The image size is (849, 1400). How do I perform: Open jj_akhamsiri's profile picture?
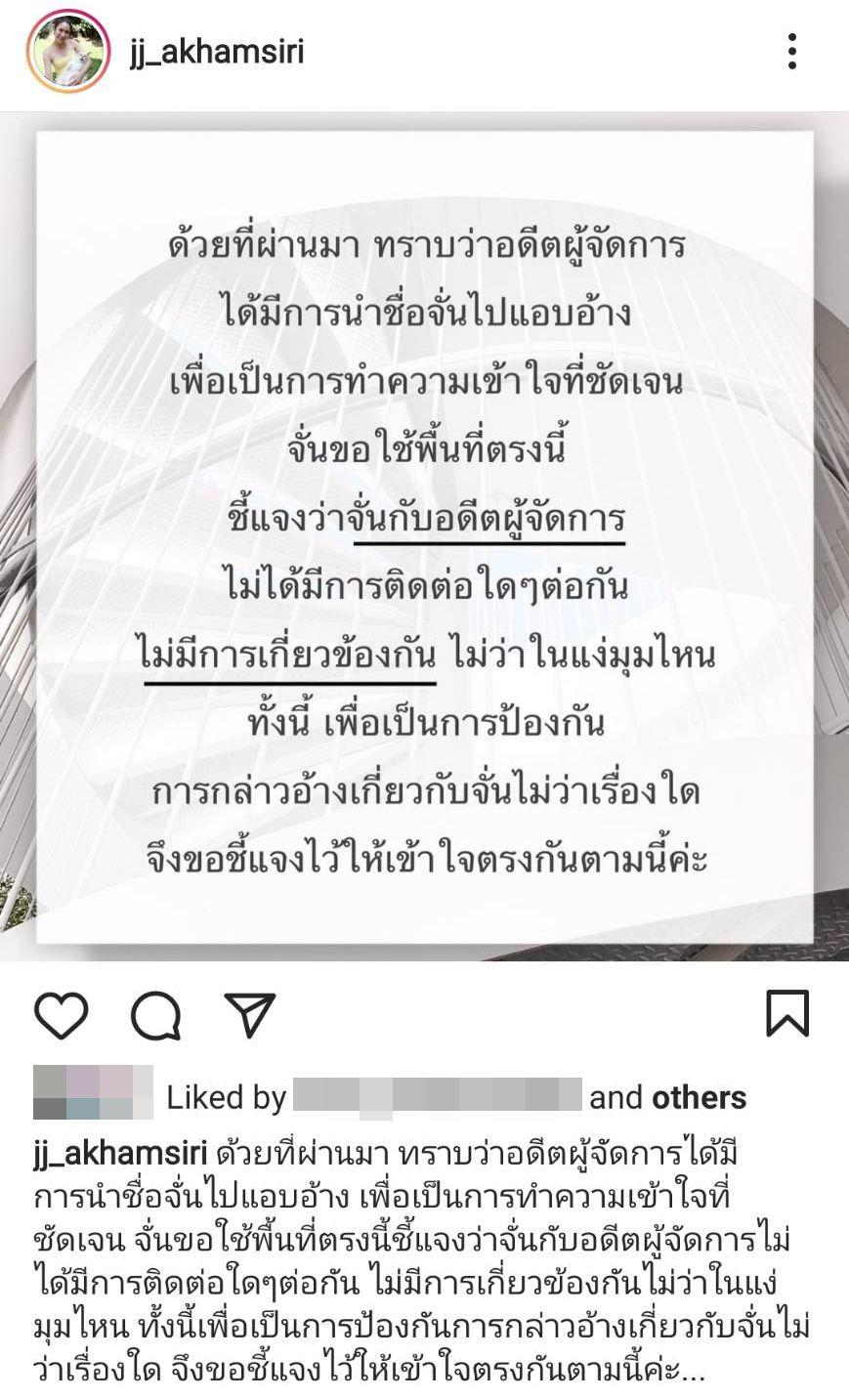tap(67, 52)
